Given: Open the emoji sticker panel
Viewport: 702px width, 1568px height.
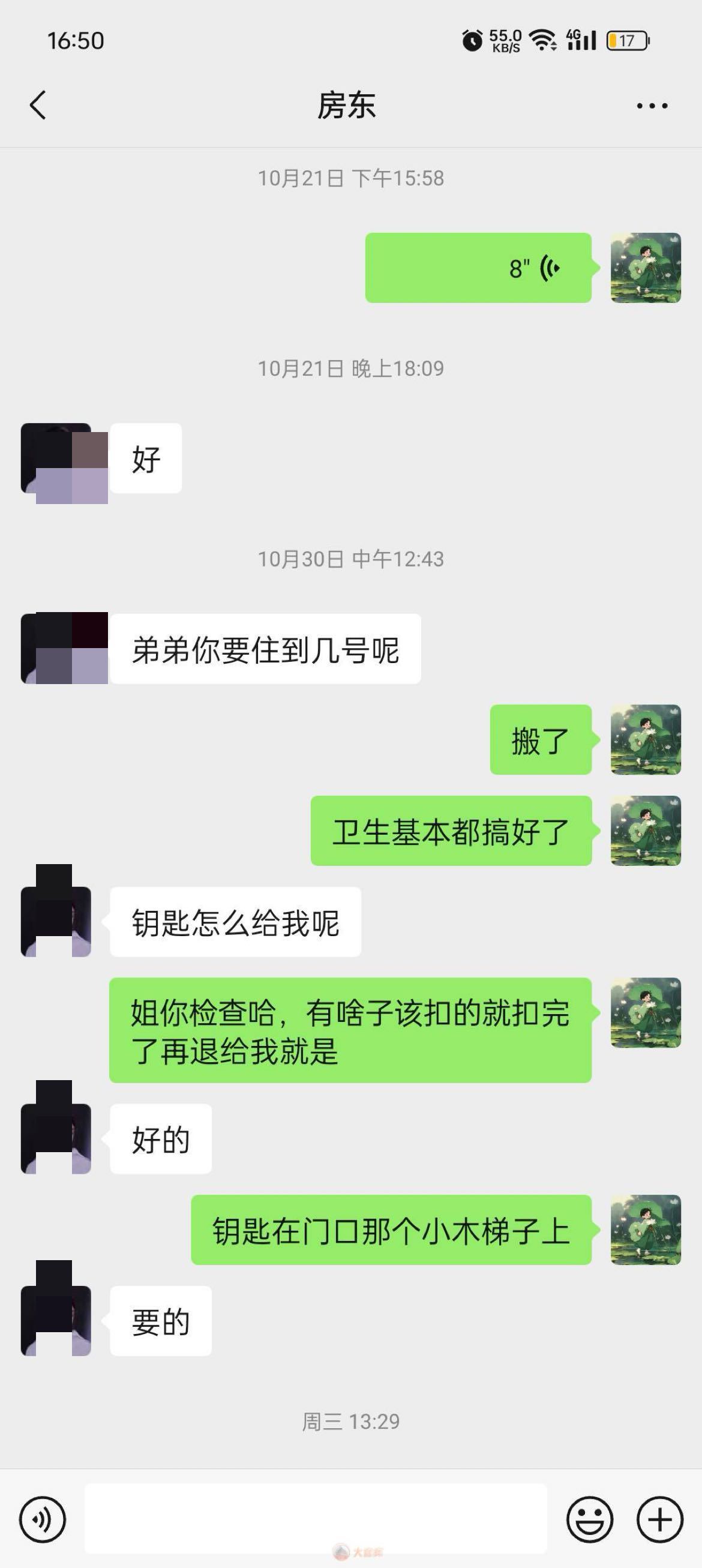Looking at the screenshot, I should point(589,1519).
